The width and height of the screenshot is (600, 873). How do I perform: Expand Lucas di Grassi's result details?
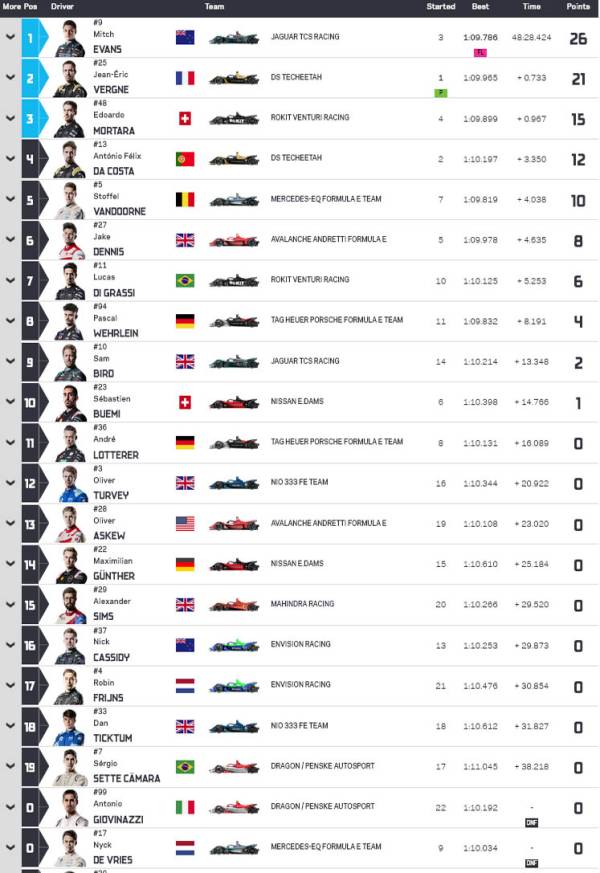pyautogui.click(x=10, y=280)
